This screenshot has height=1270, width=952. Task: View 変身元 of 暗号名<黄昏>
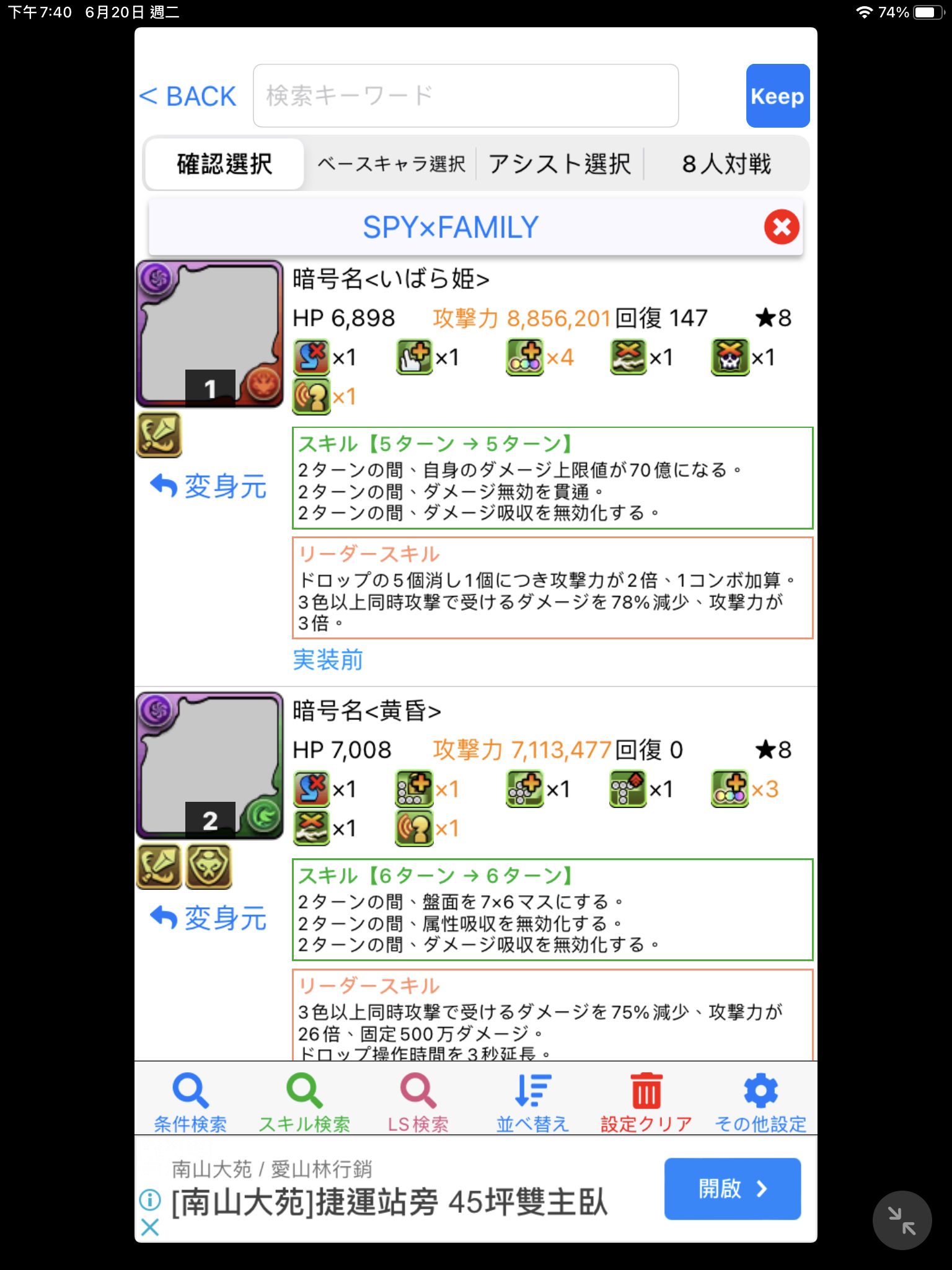(x=209, y=918)
